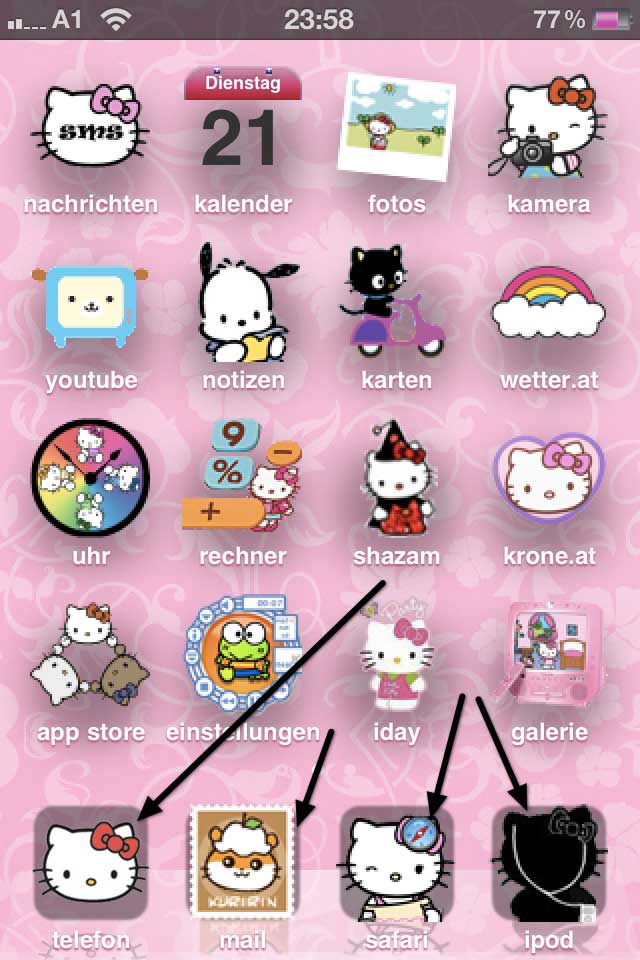Launch the iday app
The height and width of the screenshot is (960, 640).
coord(396,655)
